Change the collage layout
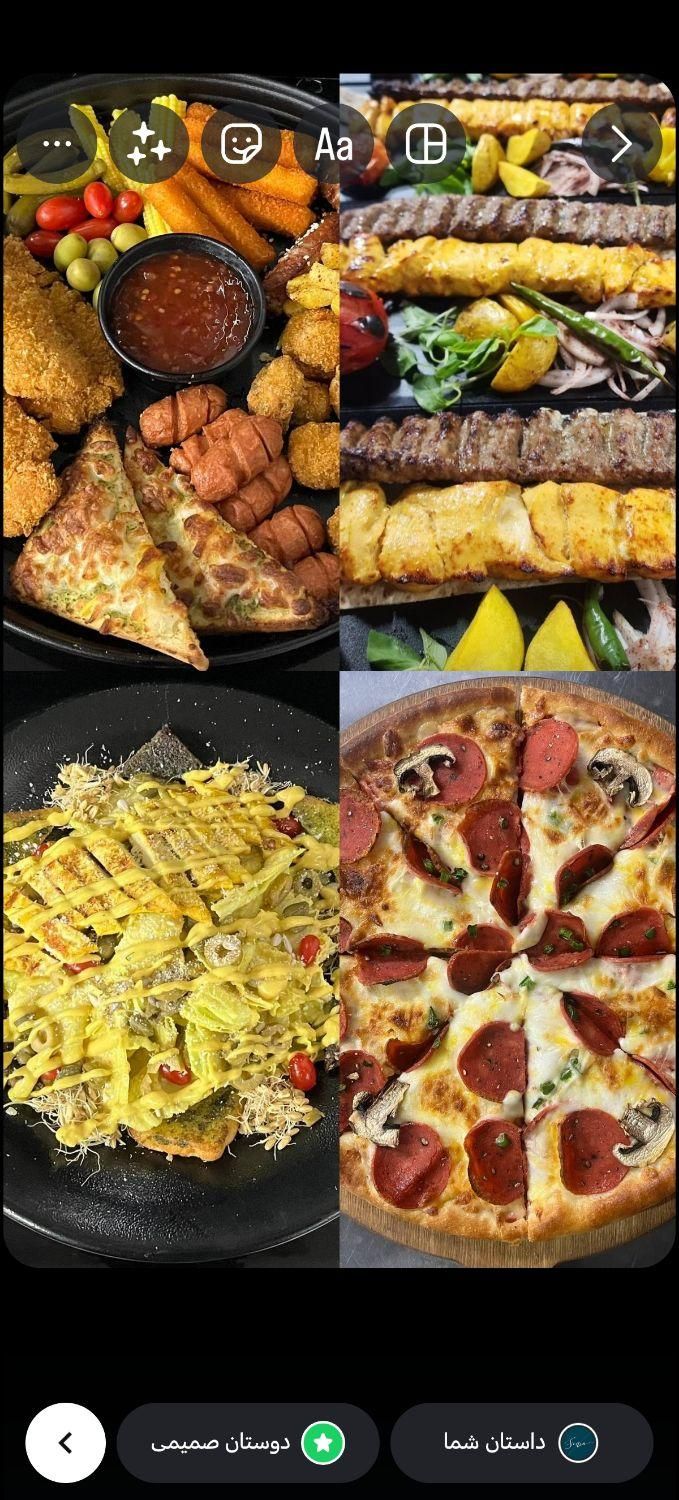The width and height of the screenshot is (679, 1500). click(425, 144)
